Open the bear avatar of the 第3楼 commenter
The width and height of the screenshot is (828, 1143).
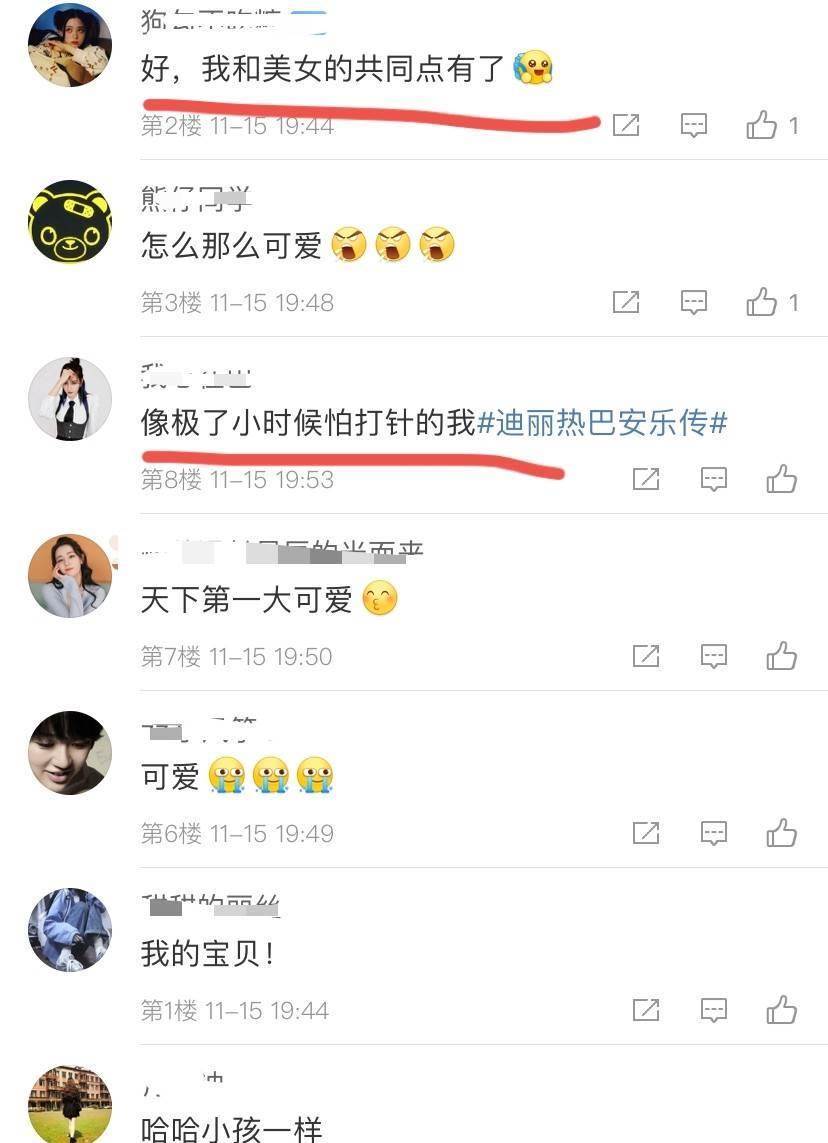(x=69, y=222)
